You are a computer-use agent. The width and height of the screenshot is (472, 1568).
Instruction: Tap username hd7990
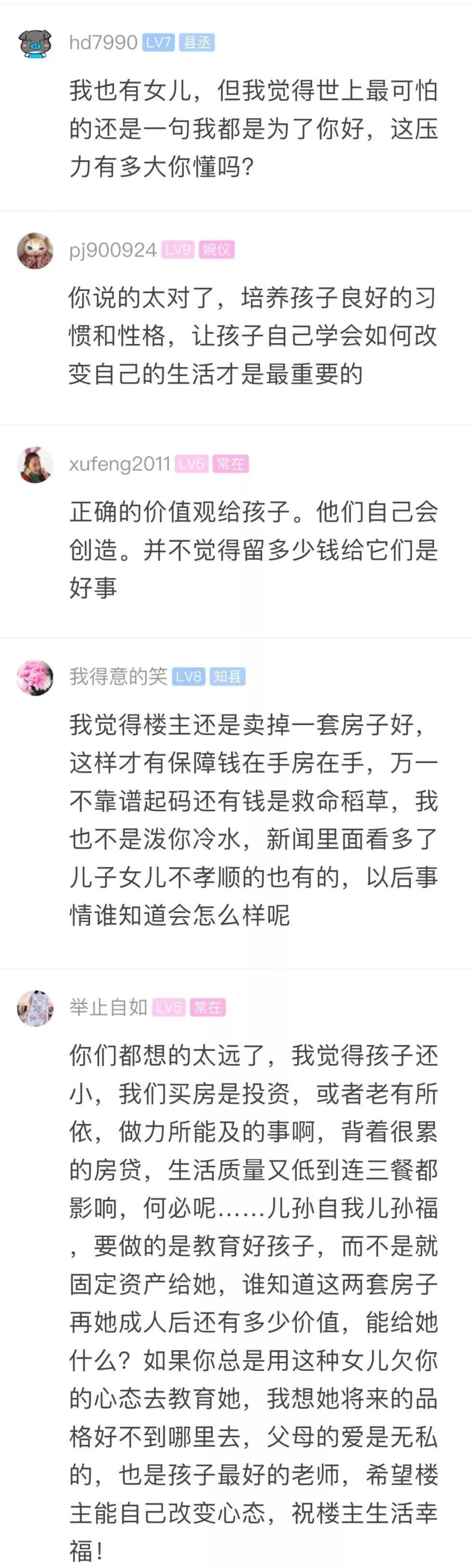[x=104, y=43]
